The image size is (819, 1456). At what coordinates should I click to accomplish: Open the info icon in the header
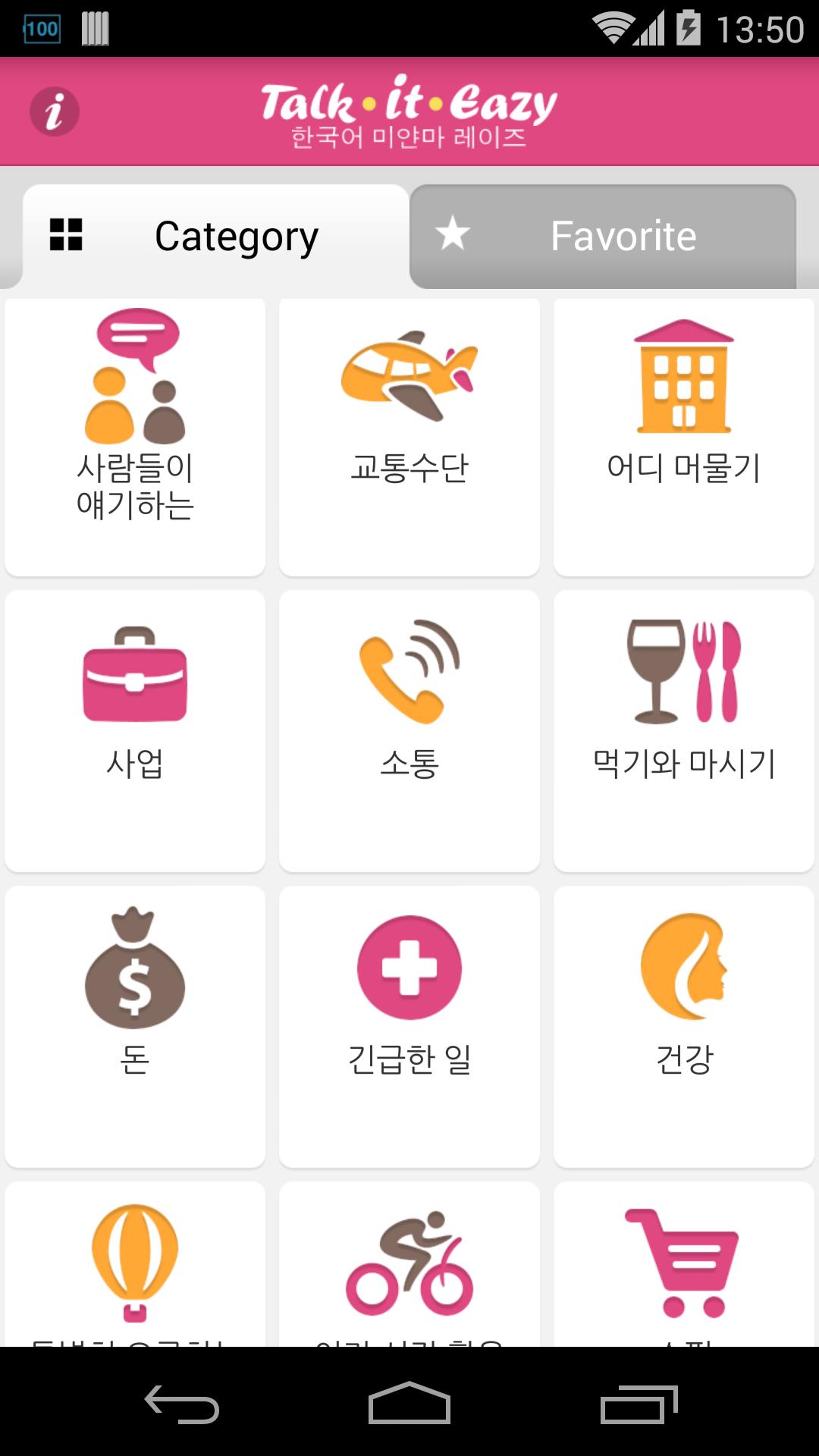[x=55, y=112]
